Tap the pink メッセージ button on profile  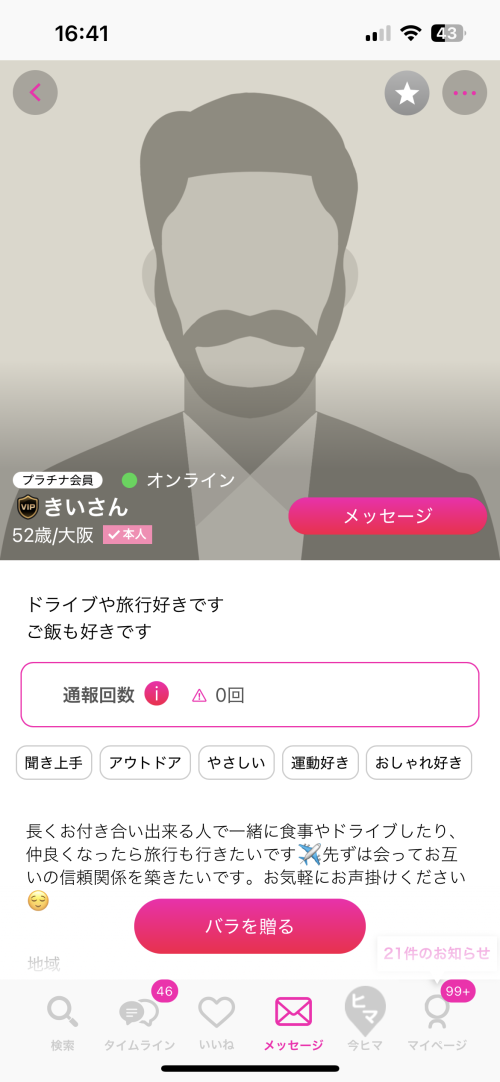(388, 515)
